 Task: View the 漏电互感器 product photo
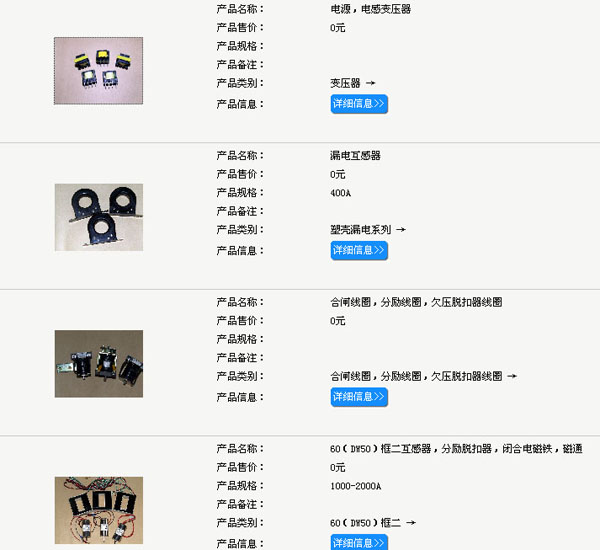click(98, 217)
